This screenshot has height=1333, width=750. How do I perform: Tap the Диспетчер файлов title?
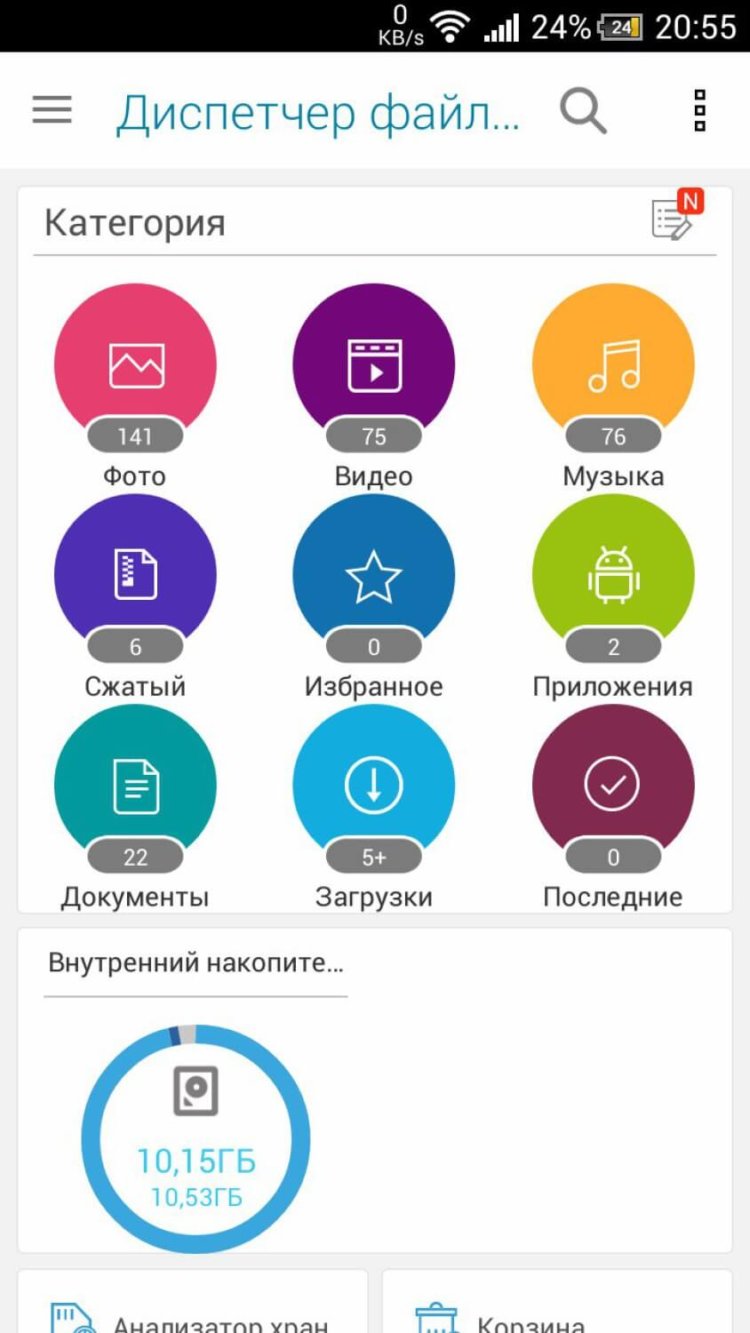coord(318,111)
